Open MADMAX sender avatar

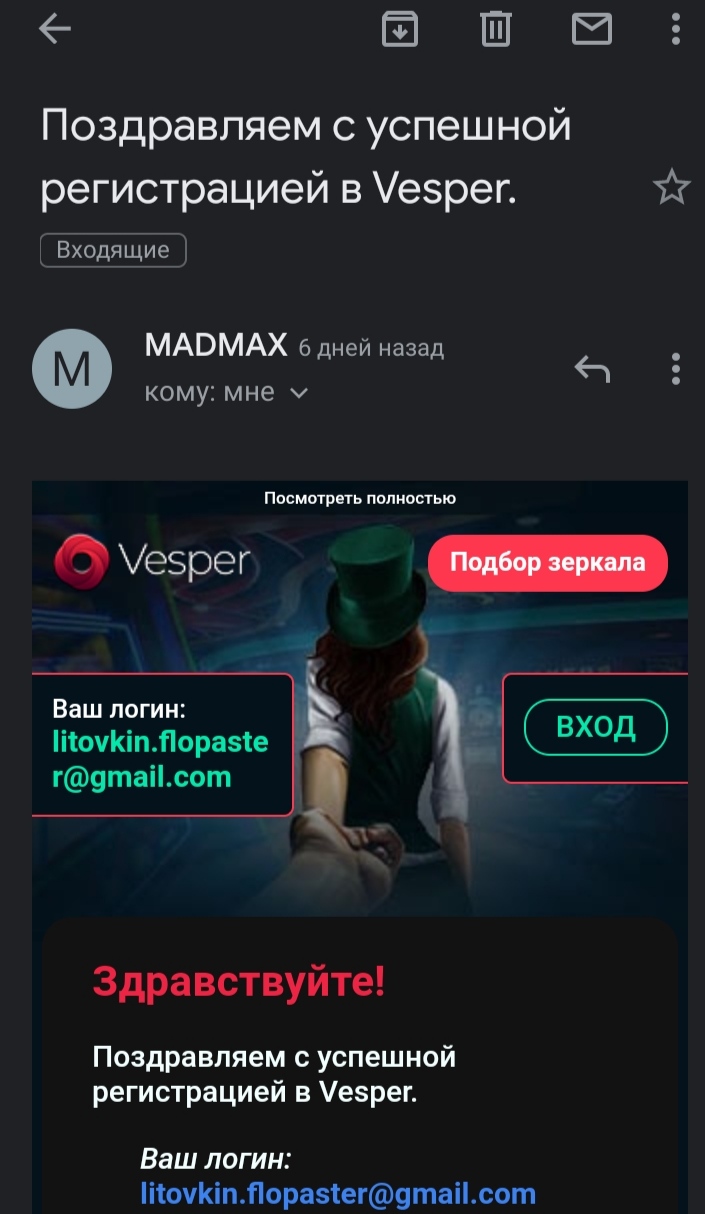click(x=71, y=369)
